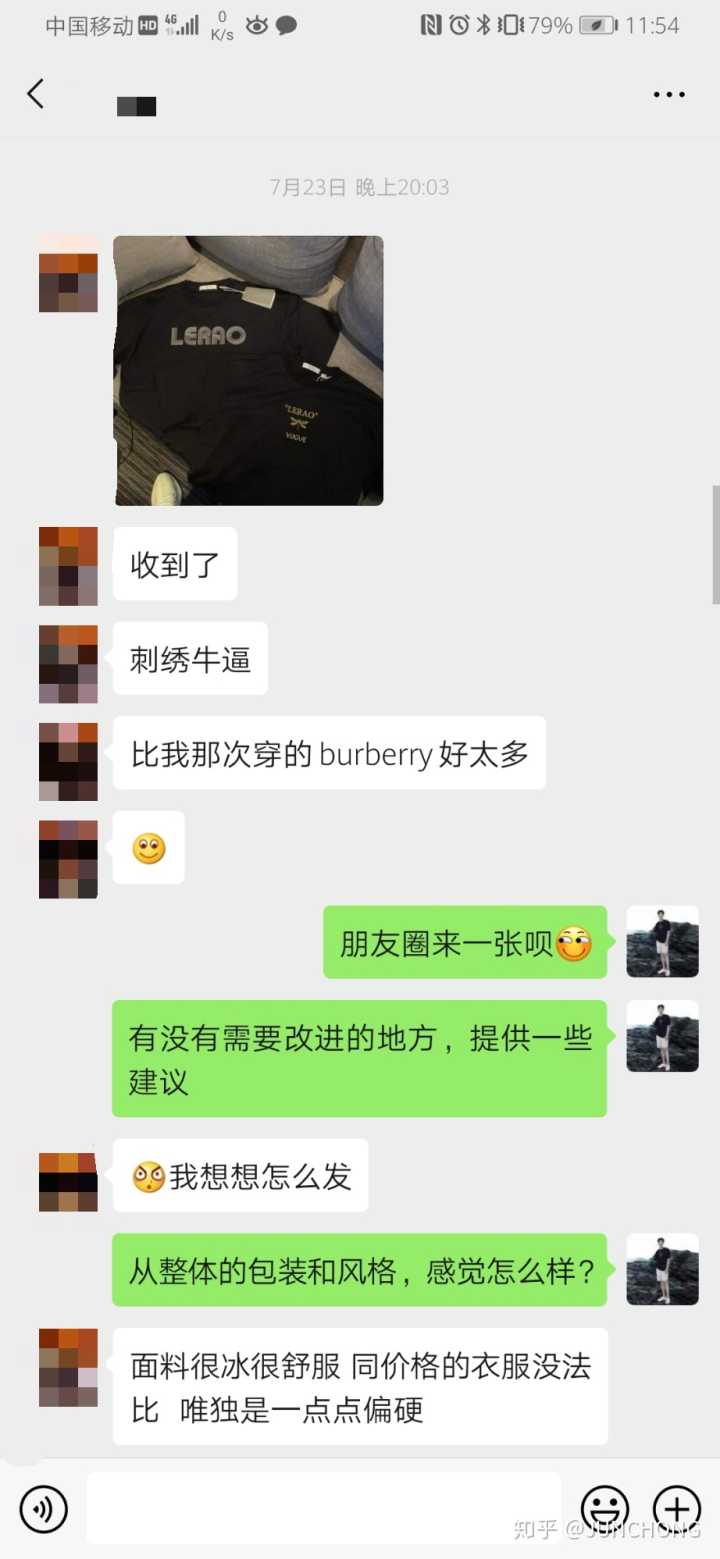This screenshot has height=1559, width=720.
Task: Open the plus attachments menu
Action: 677,1508
